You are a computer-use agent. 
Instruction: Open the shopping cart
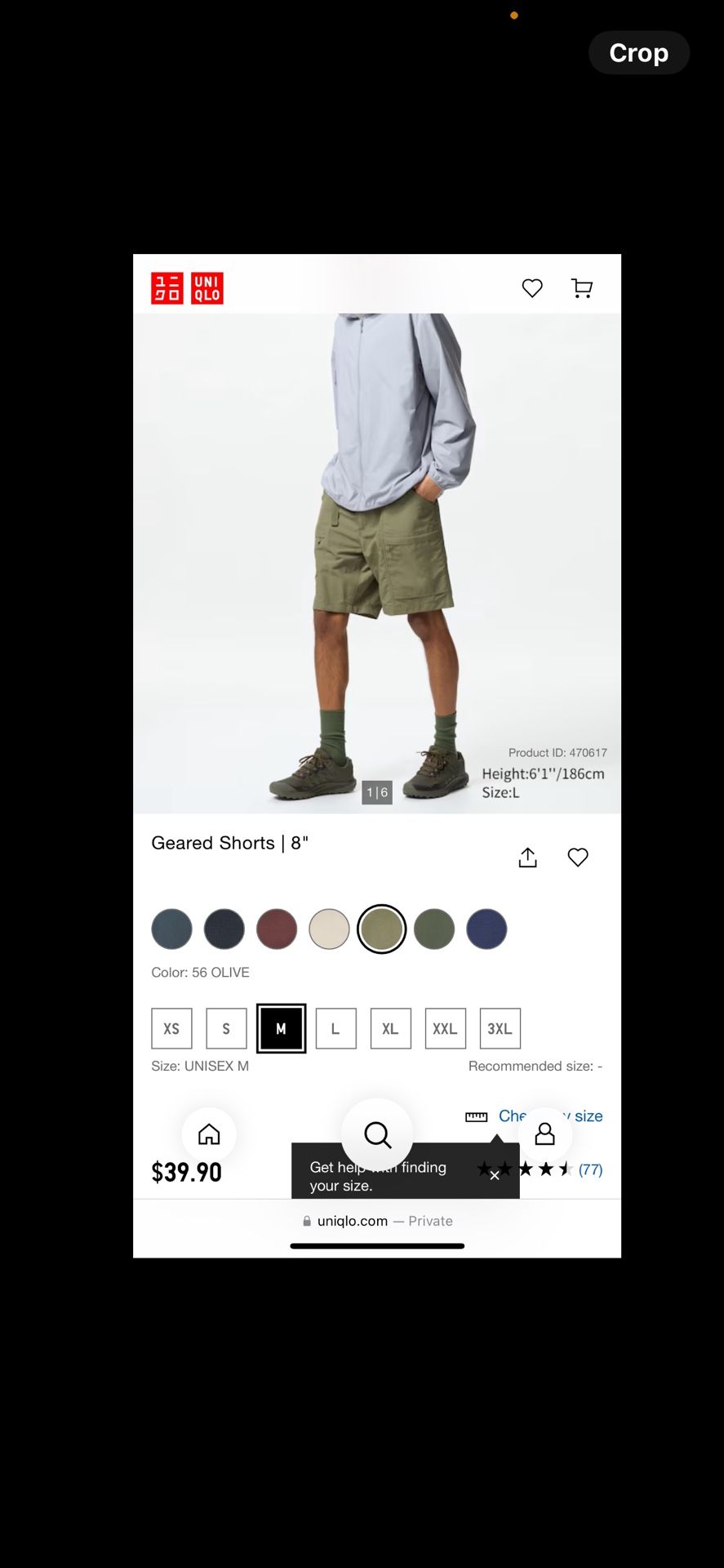tap(581, 287)
